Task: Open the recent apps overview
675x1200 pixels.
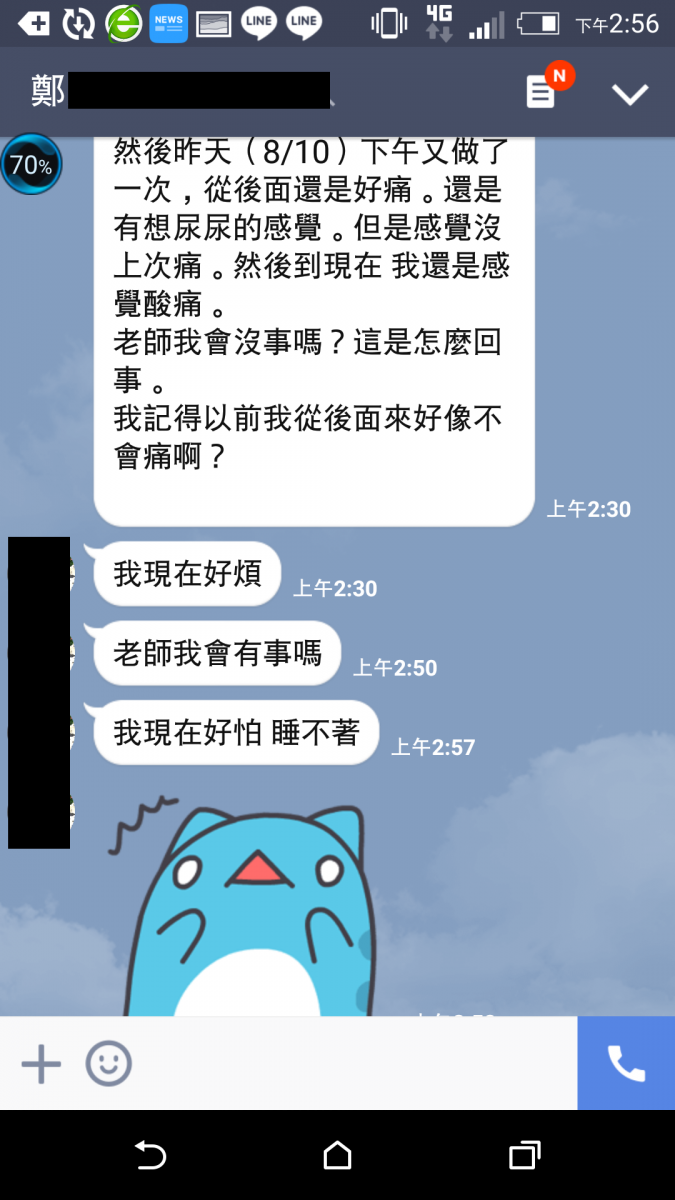Action: coord(524,1156)
